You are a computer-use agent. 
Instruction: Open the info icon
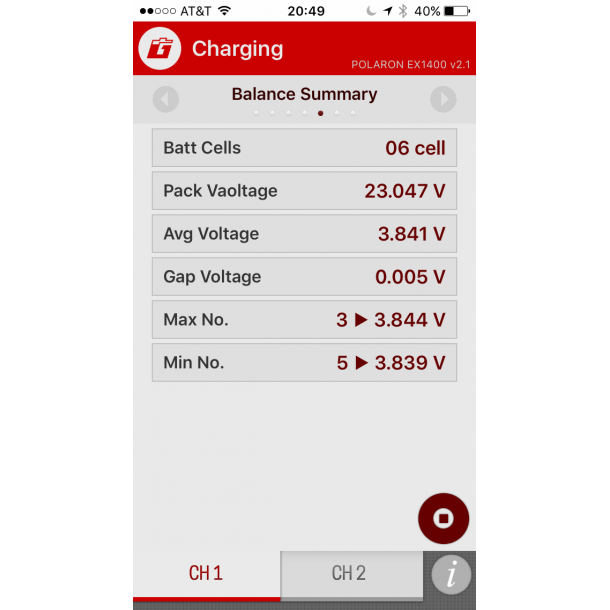pyautogui.click(x=451, y=574)
